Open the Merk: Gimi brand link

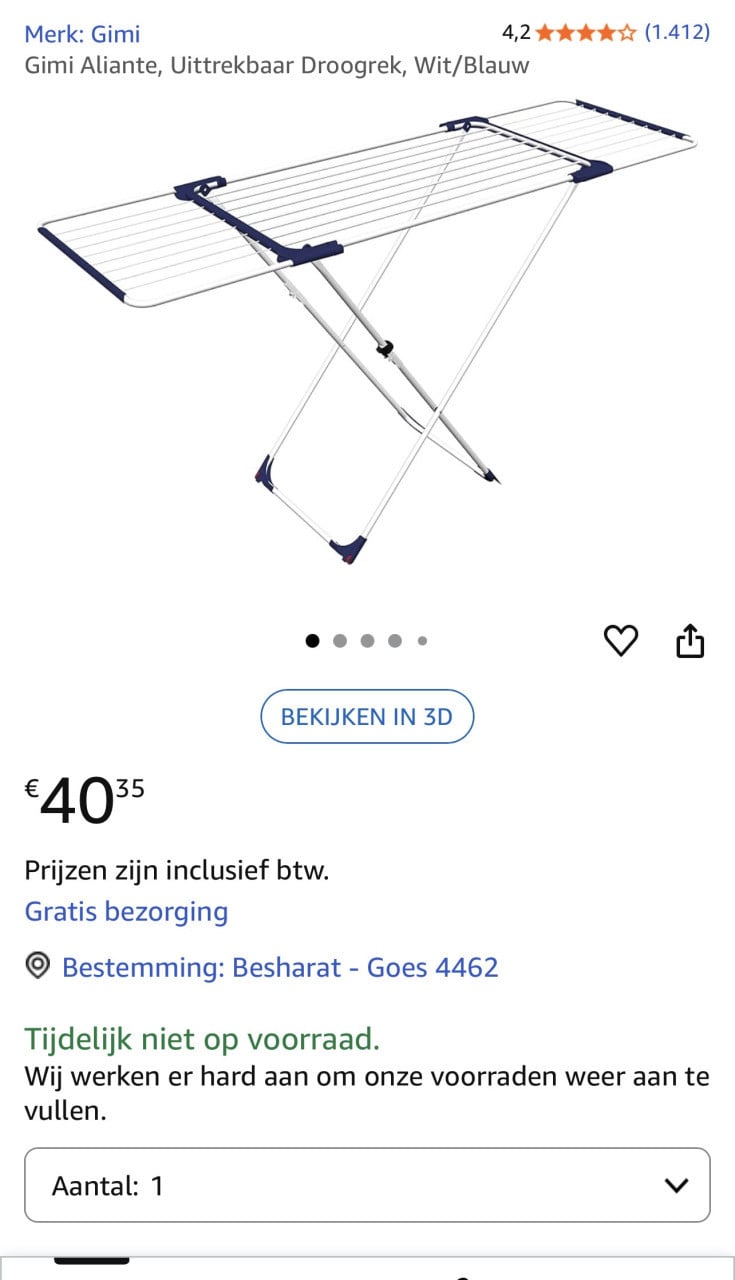82,34
